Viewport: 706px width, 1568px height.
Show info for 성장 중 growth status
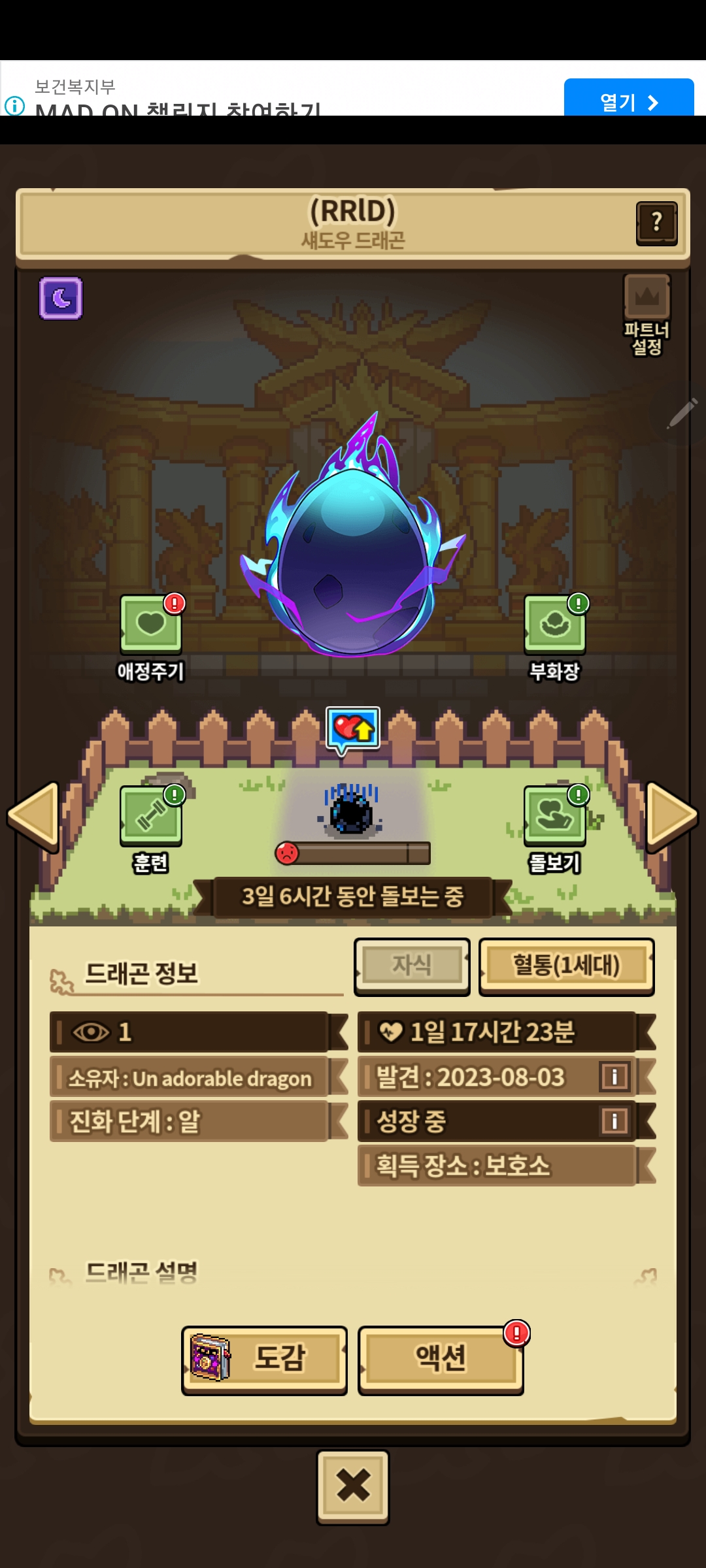(x=614, y=1121)
